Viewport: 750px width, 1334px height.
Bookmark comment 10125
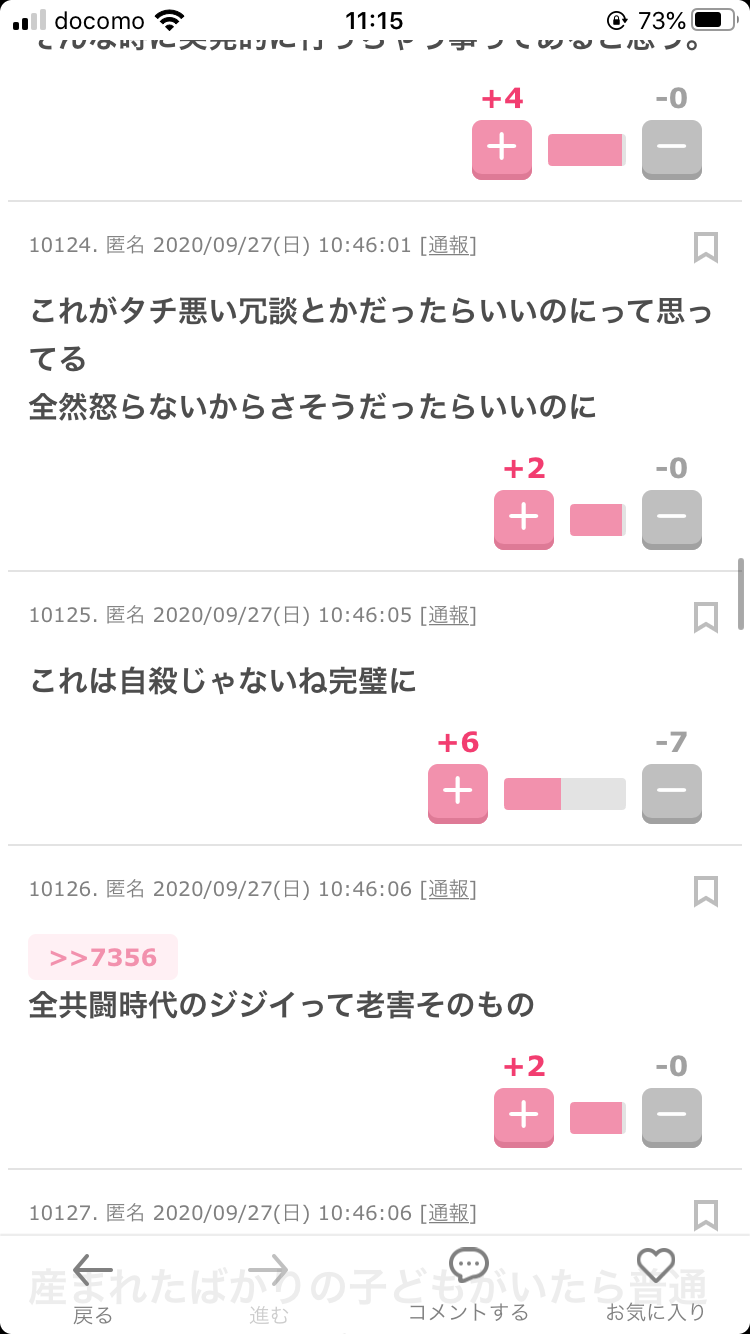tap(706, 617)
